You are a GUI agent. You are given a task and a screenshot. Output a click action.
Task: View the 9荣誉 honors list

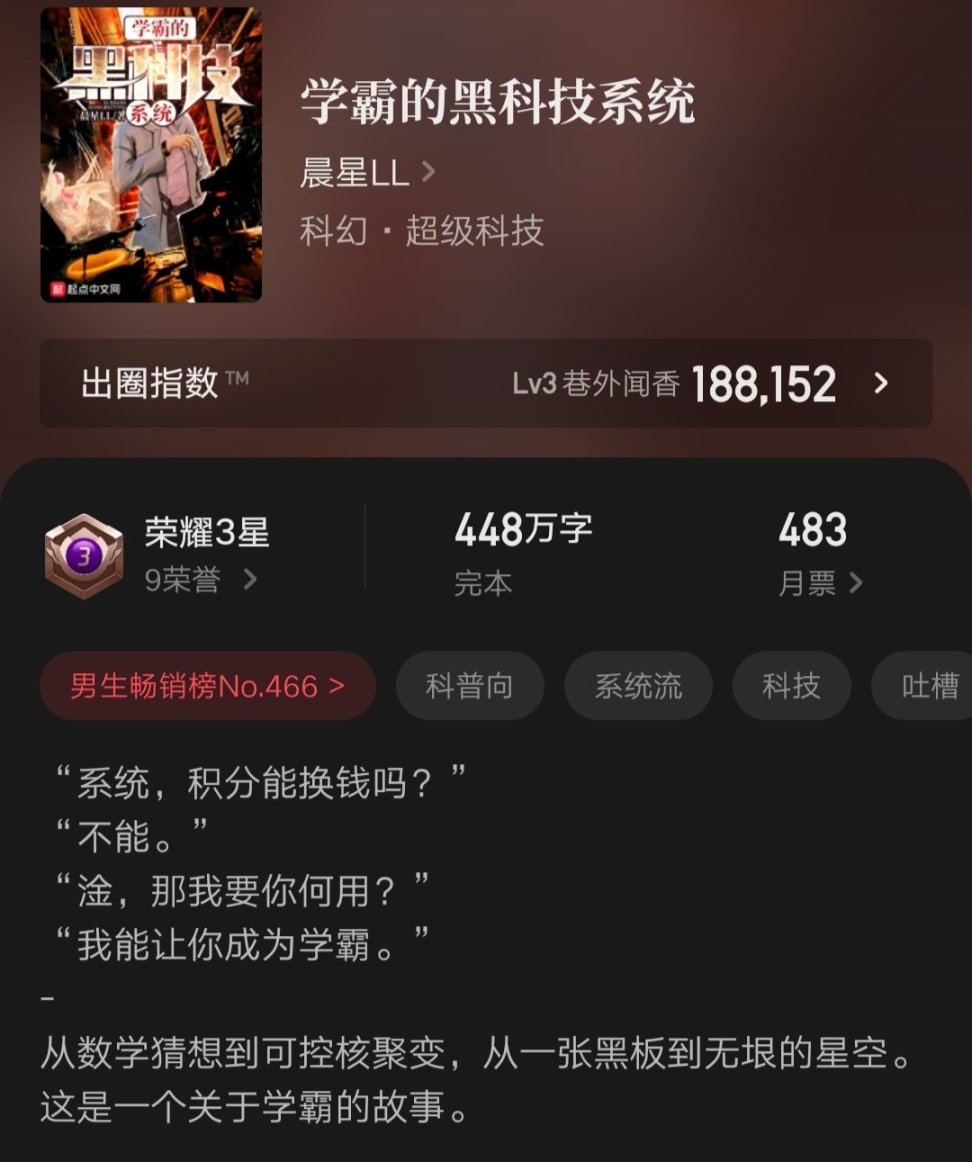(200, 581)
